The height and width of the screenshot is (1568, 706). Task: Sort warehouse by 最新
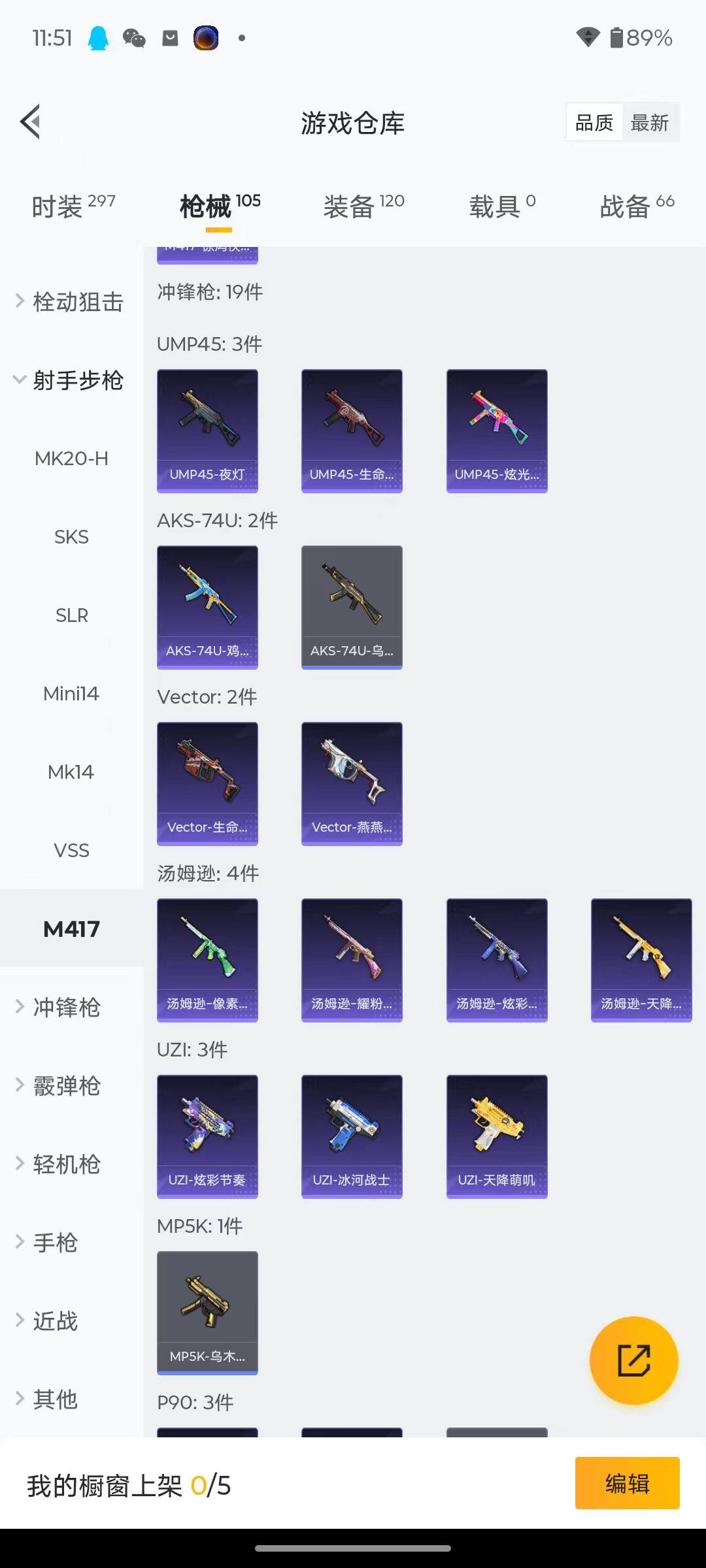(x=649, y=123)
